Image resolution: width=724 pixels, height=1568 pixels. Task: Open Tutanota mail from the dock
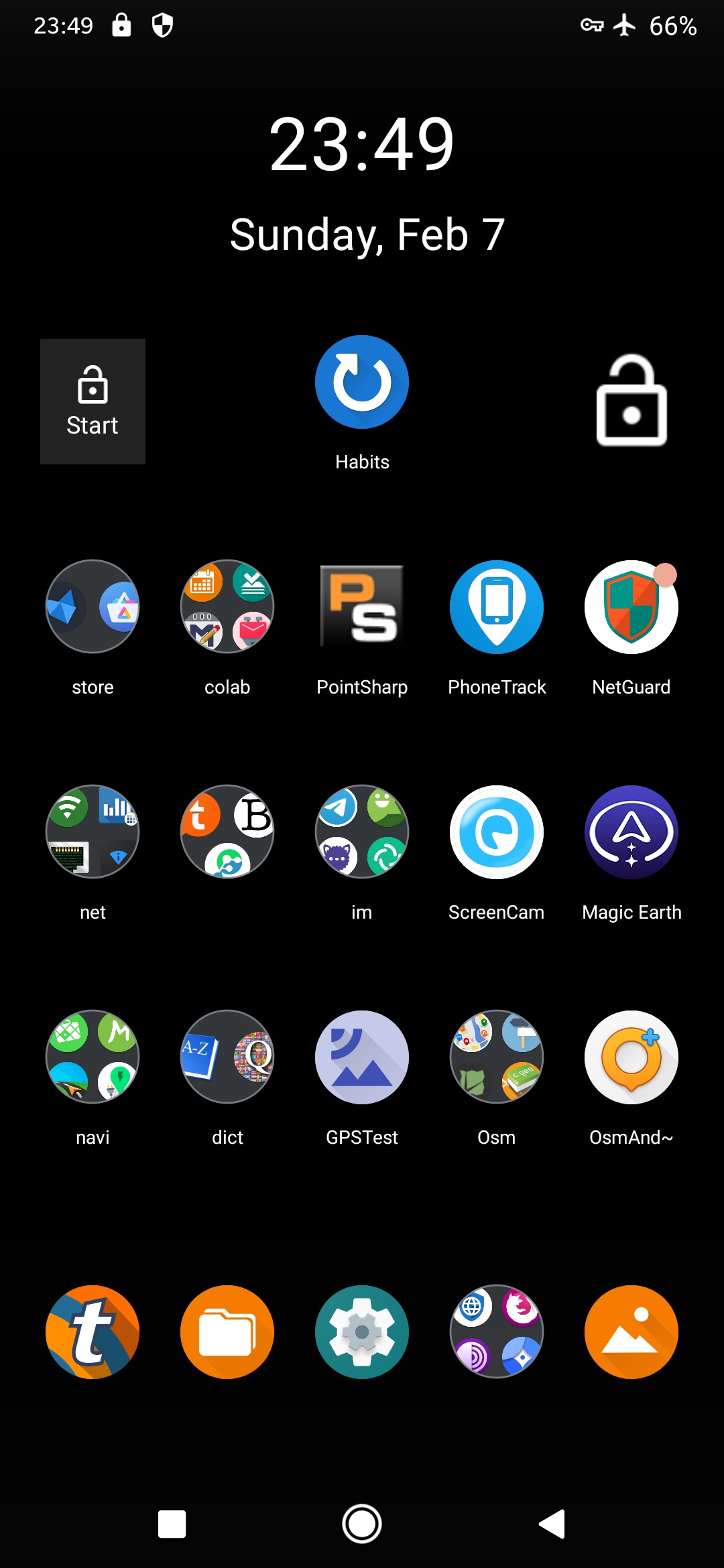(x=93, y=1332)
